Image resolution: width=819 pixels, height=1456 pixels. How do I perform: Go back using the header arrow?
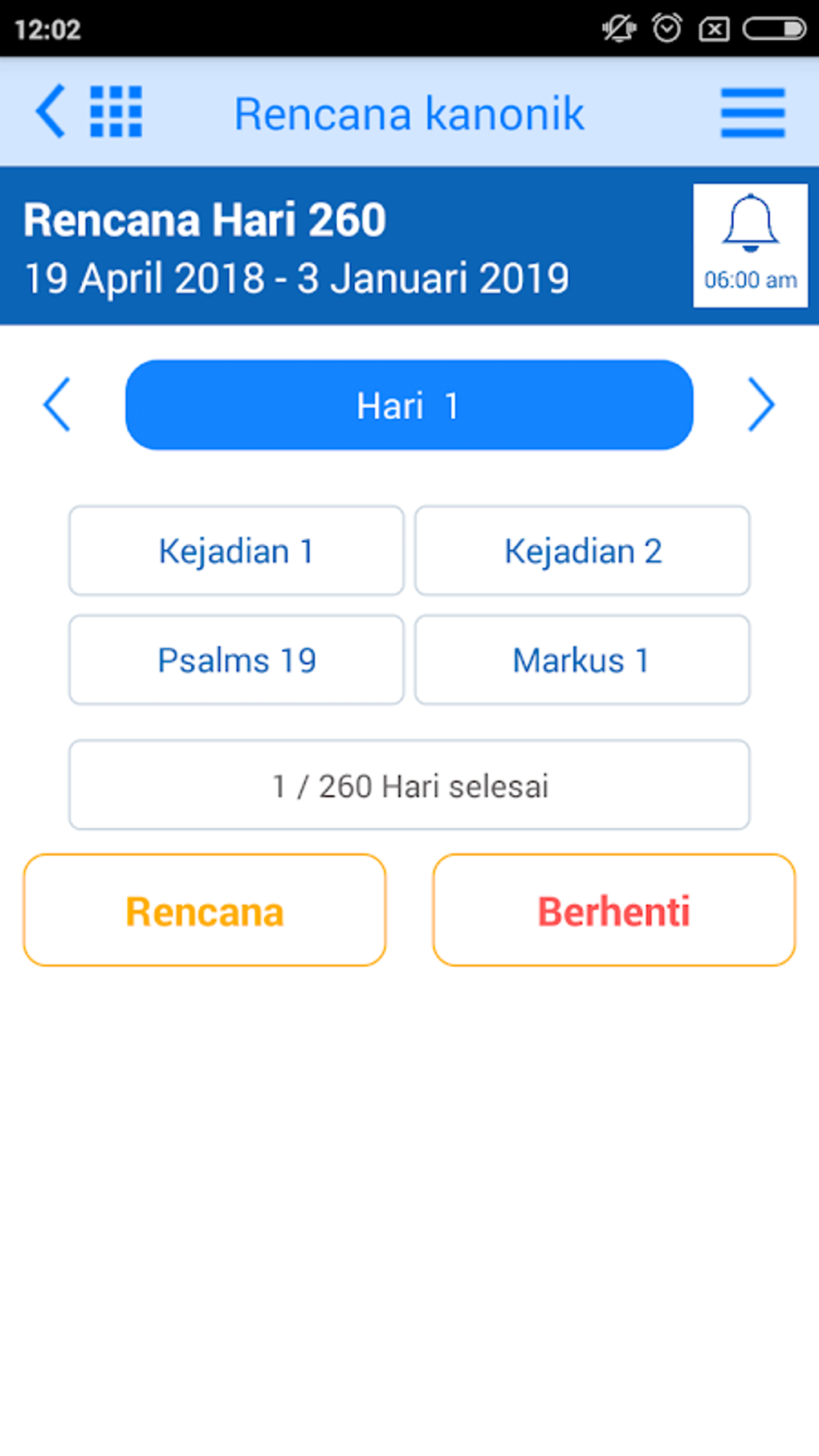[x=51, y=112]
